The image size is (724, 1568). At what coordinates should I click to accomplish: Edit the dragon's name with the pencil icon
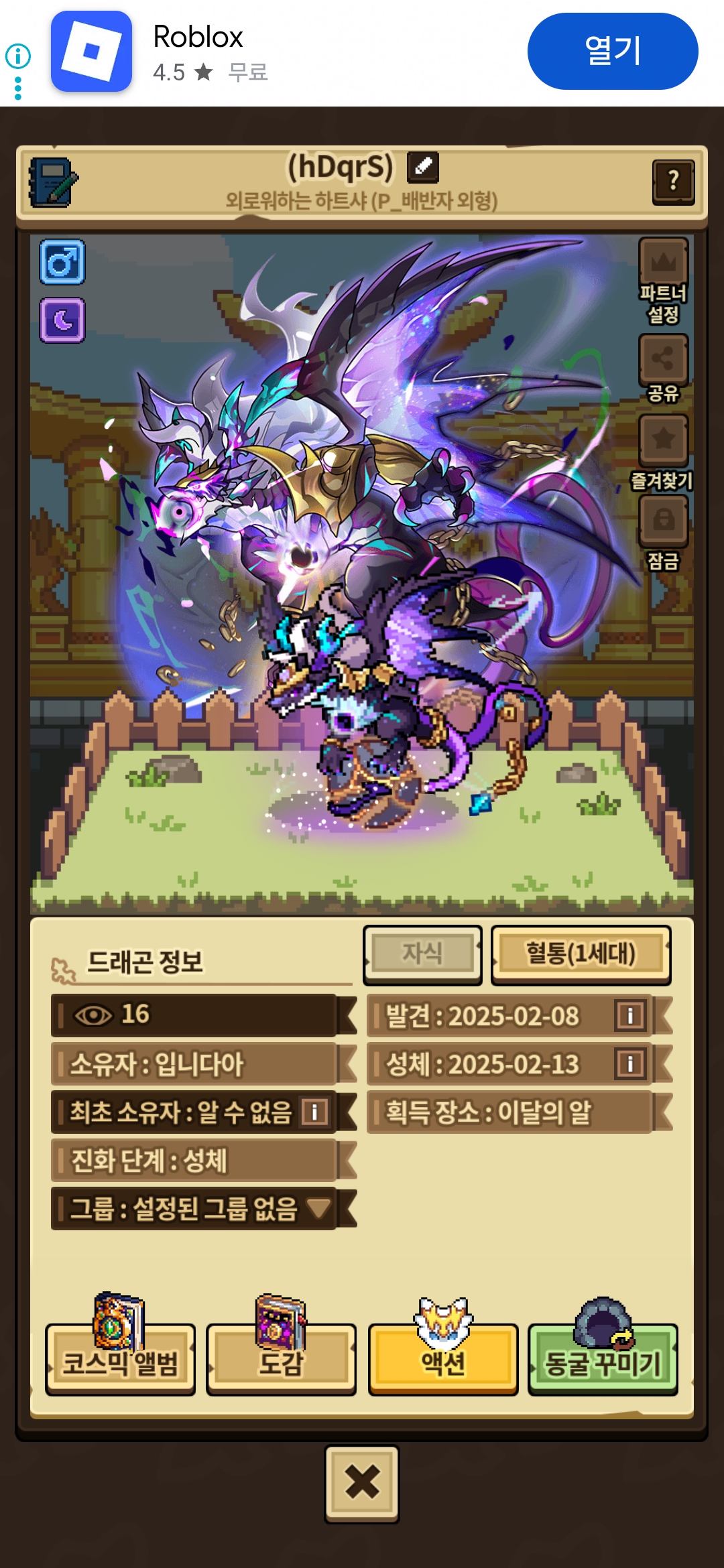pyautogui.click(x=423, y=168)
